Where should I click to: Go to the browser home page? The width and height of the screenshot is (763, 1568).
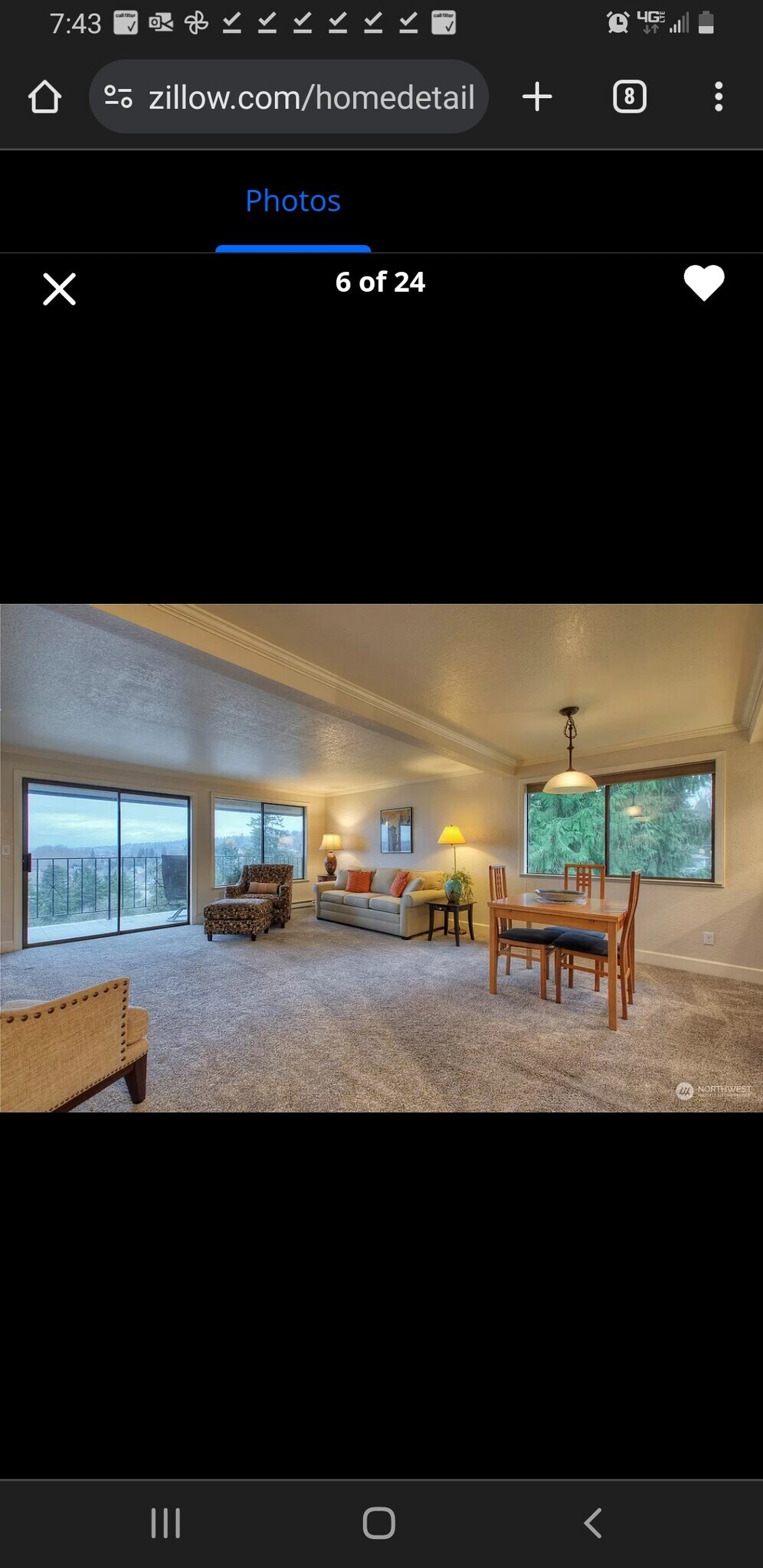point(44,97)
